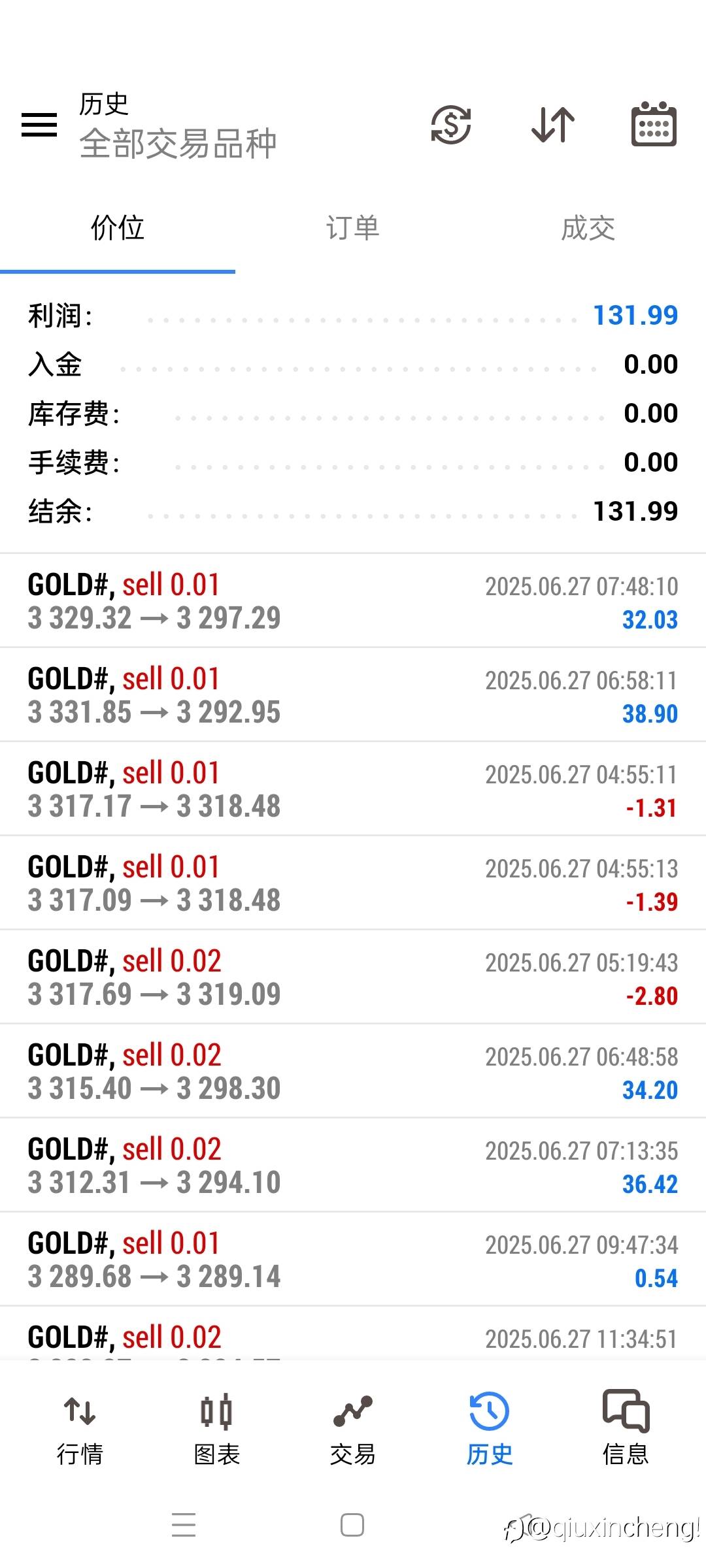View the sell 0.02 trade losing -2.80
This screenshot has width=706, height=1568.
coord(353,977)
